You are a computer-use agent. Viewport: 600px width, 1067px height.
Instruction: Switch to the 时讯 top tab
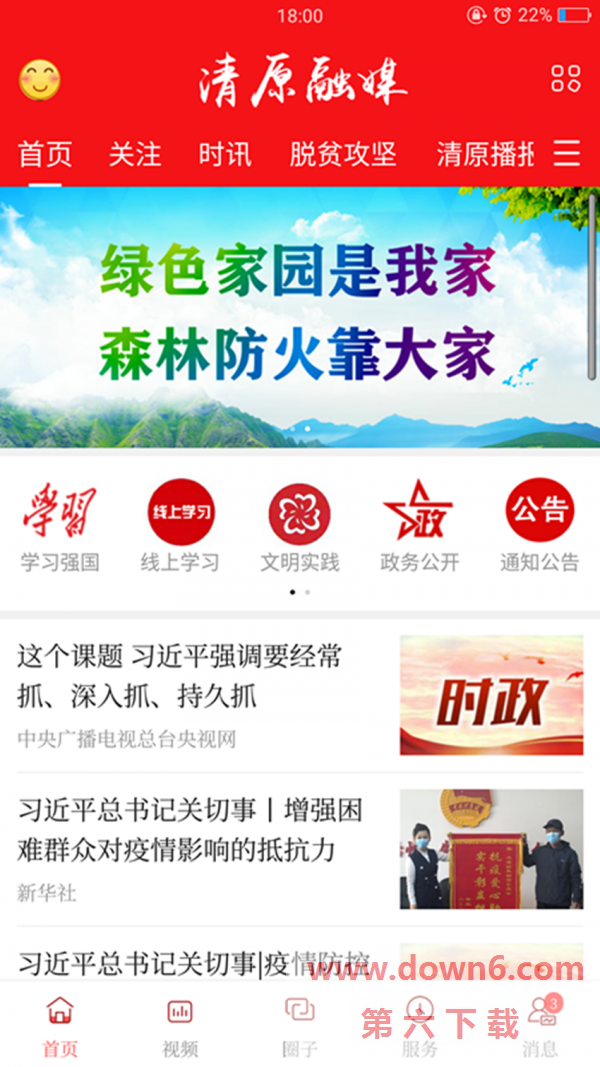224,154
